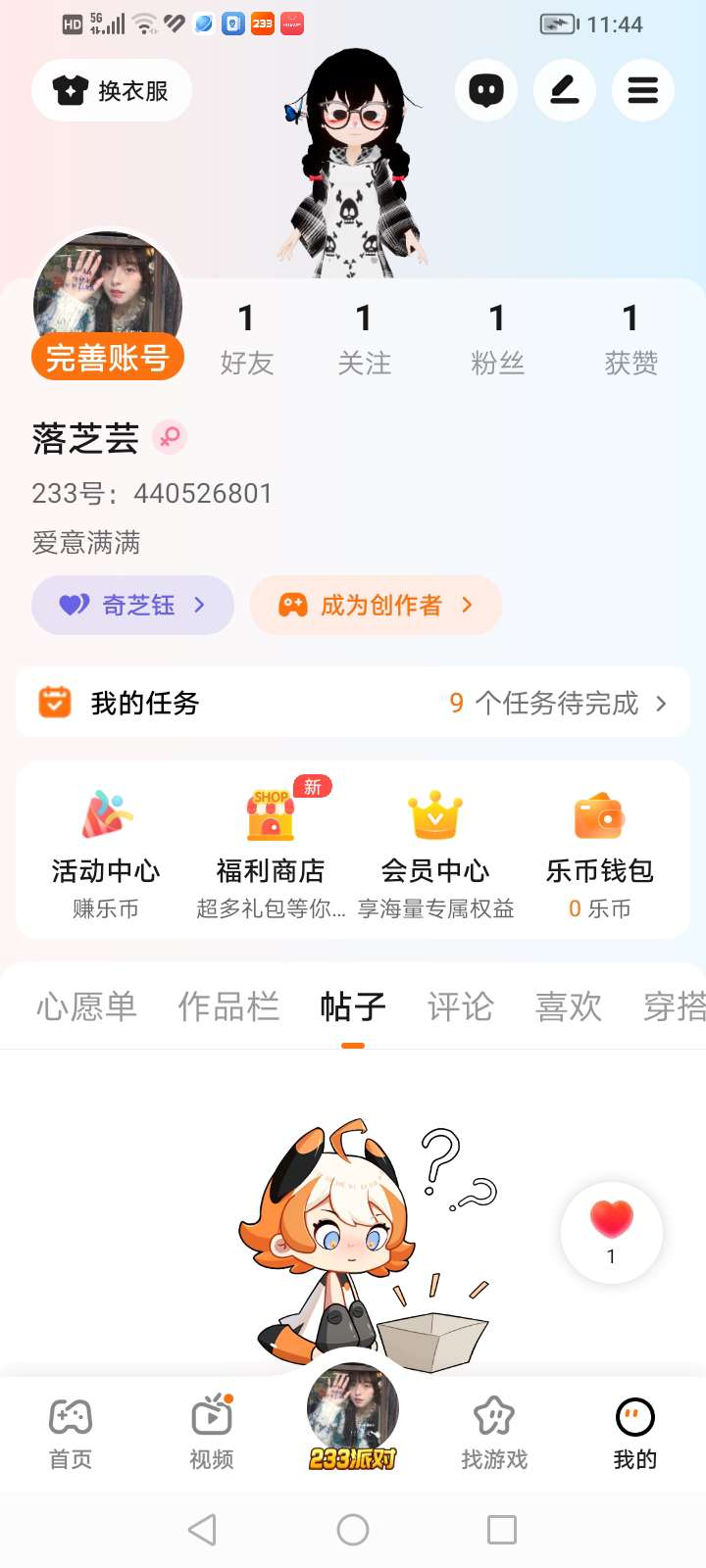Open the 奇芝钰 chip

(x=132, y=605)
